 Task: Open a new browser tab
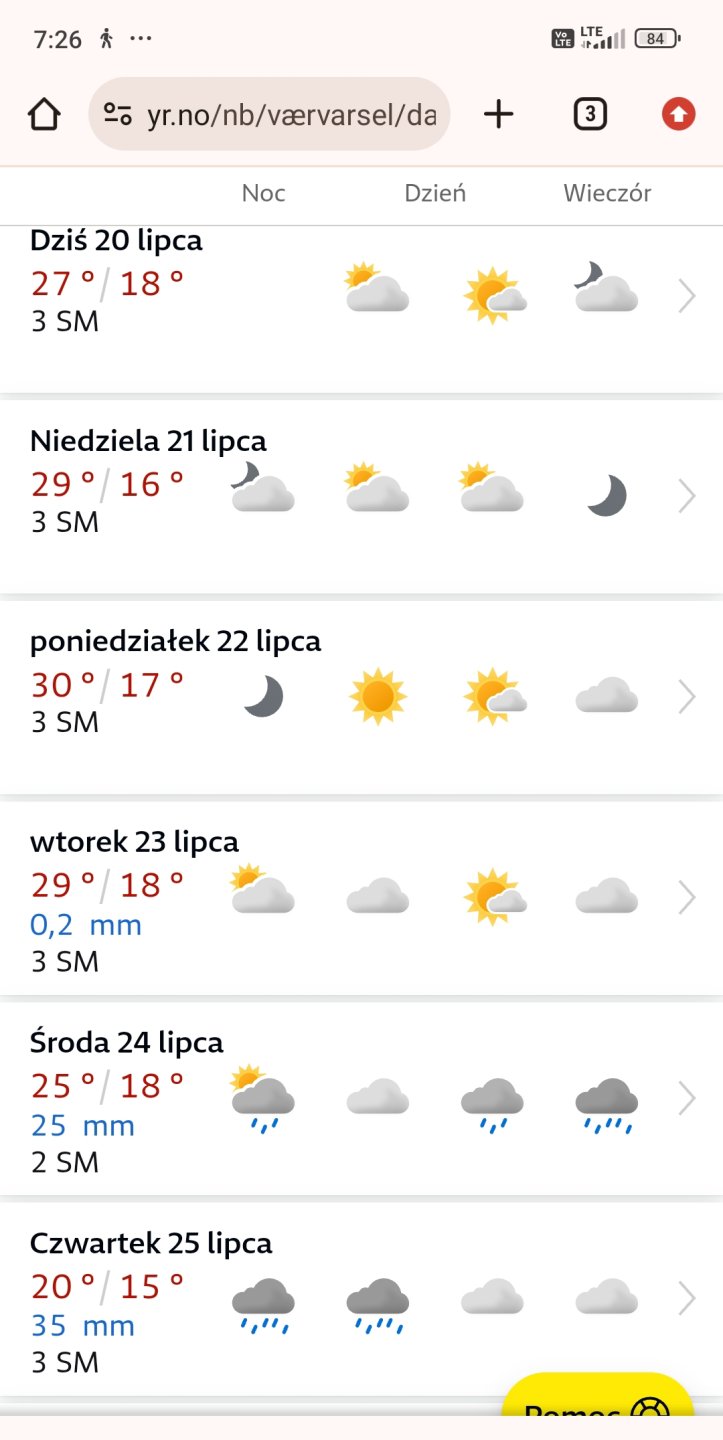click(498, 115)
